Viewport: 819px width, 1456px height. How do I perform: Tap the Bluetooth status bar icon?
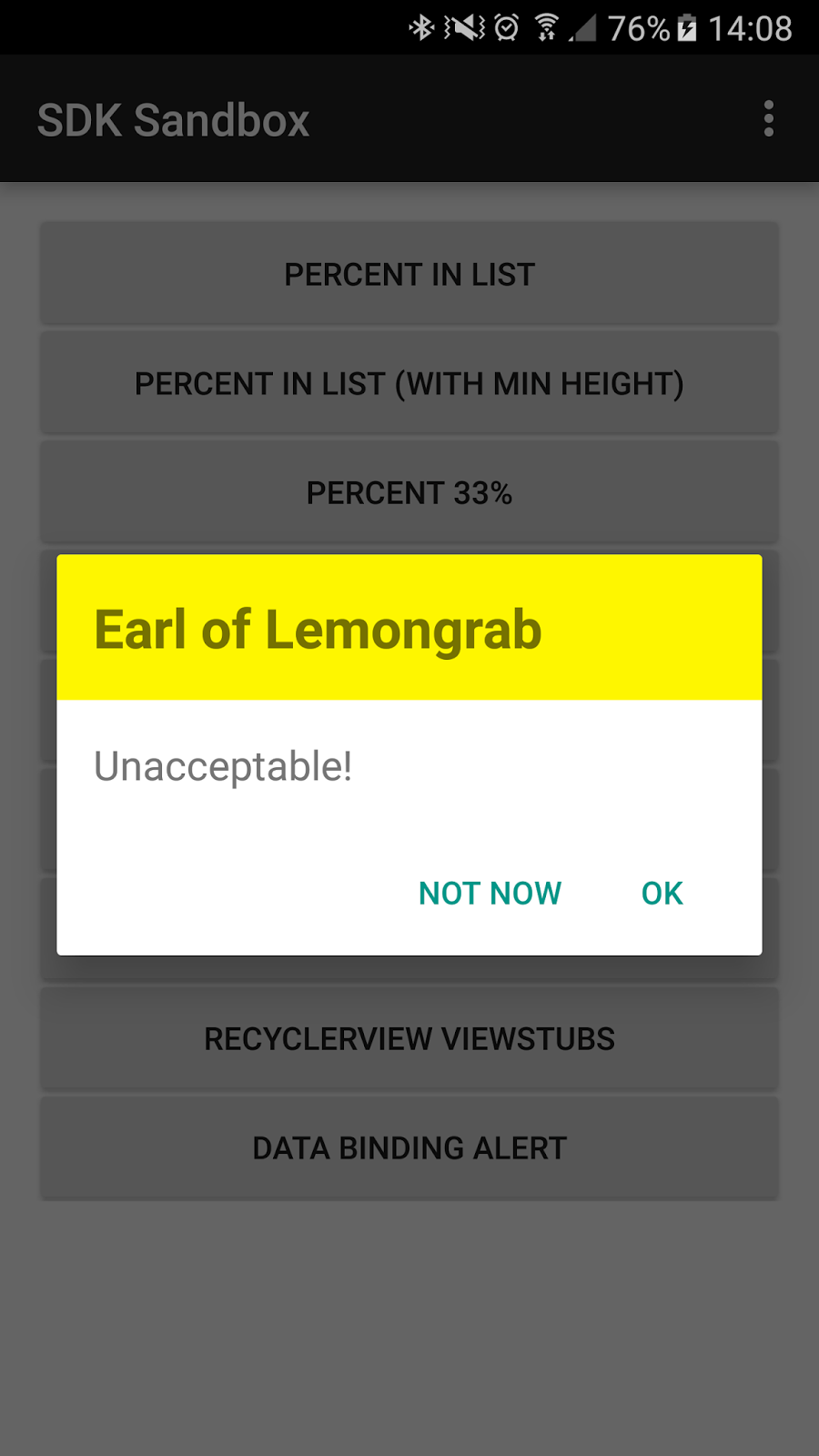[420, 27]
